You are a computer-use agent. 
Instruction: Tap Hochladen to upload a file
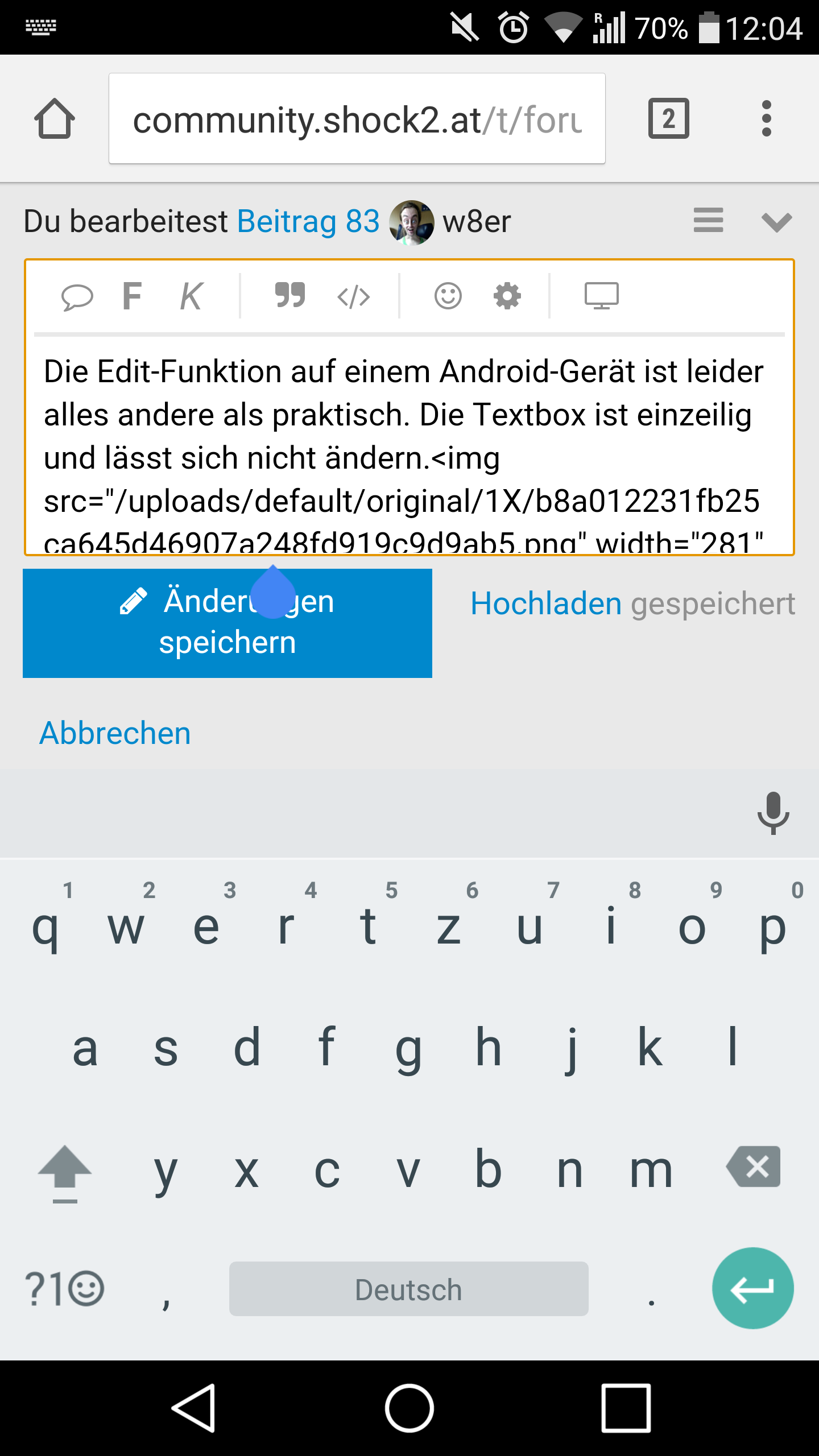click(546, 603)
